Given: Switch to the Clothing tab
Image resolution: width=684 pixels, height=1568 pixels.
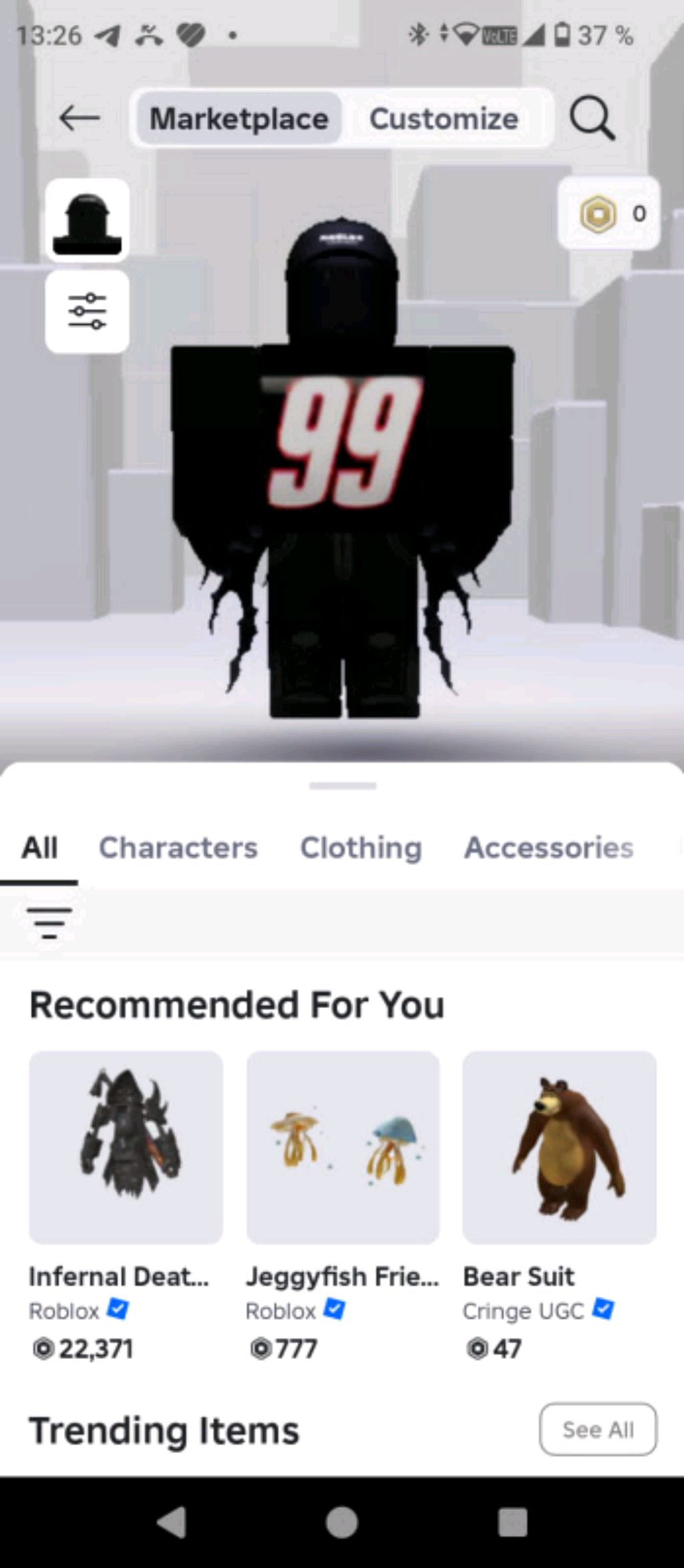Looking at the screenshot, I should point(361,848).
